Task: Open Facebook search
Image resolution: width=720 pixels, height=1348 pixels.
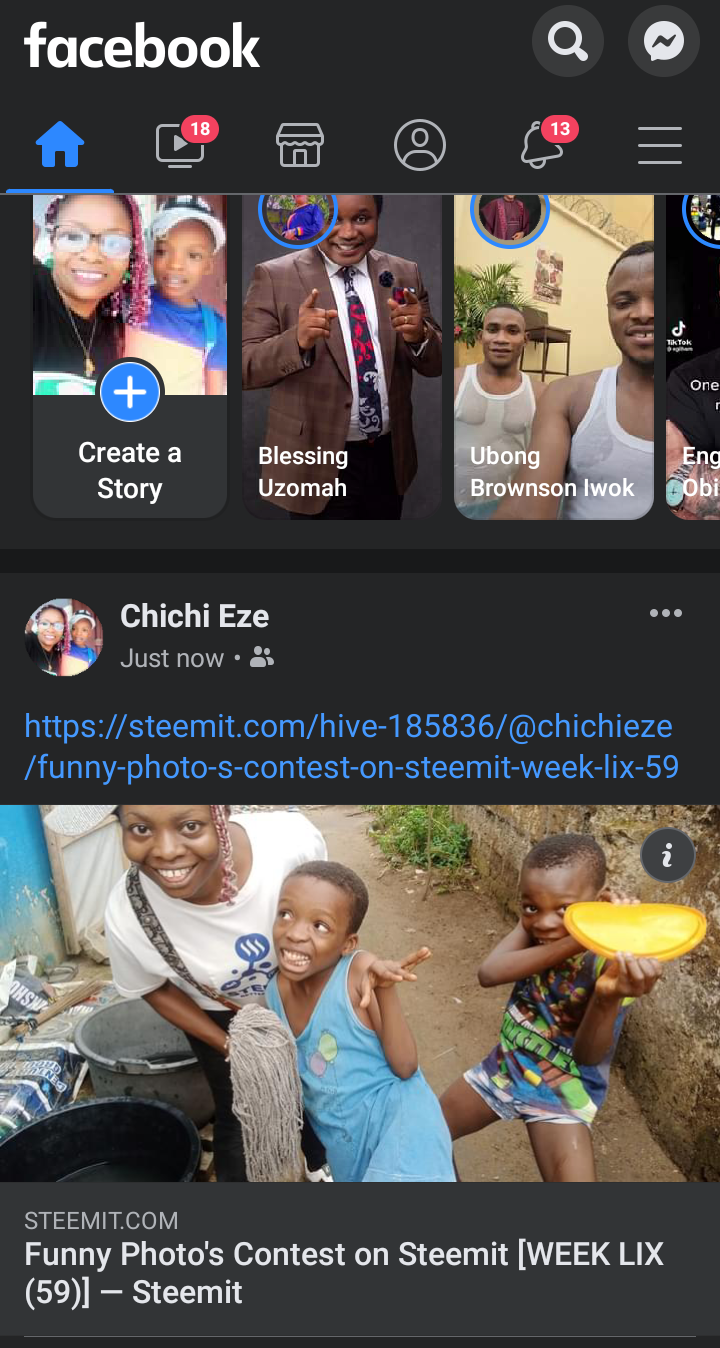Action: pos(568,42)
